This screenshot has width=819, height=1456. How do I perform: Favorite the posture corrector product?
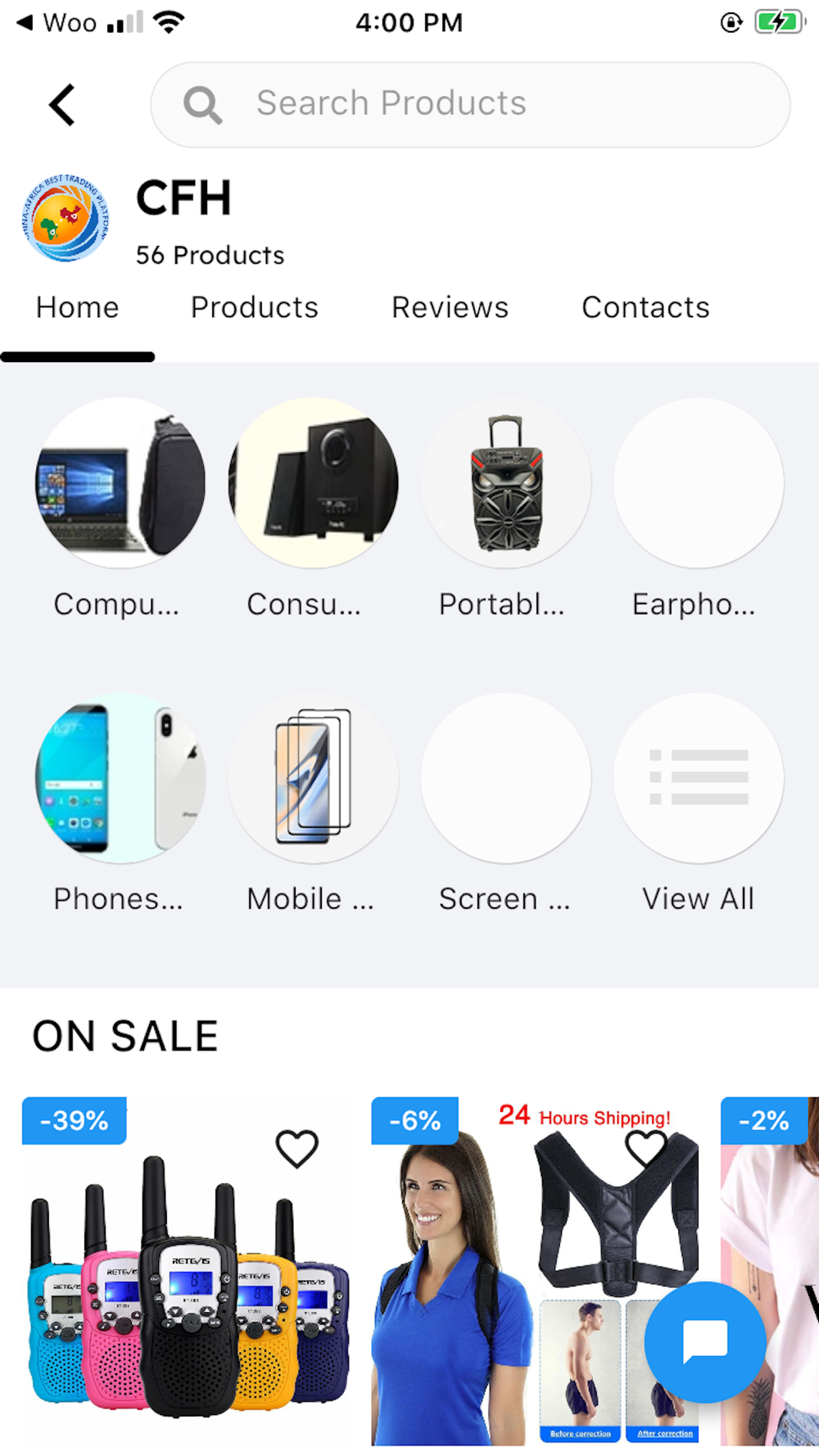pos(645,1148)
